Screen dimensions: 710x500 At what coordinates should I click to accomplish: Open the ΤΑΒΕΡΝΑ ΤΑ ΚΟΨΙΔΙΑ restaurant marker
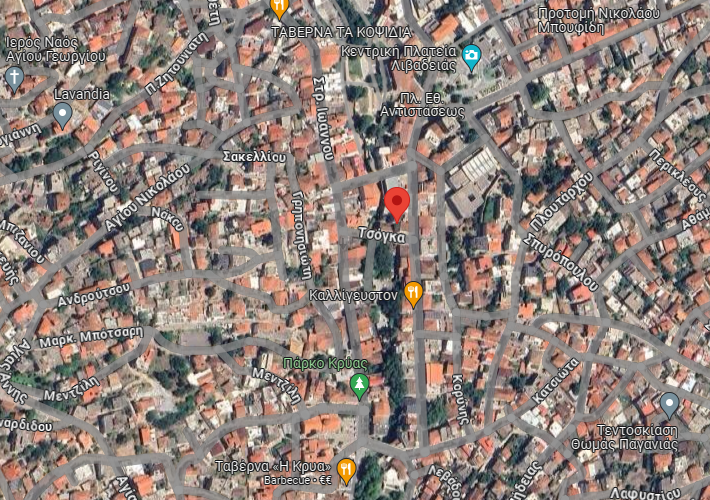click(x=279, y=8)
